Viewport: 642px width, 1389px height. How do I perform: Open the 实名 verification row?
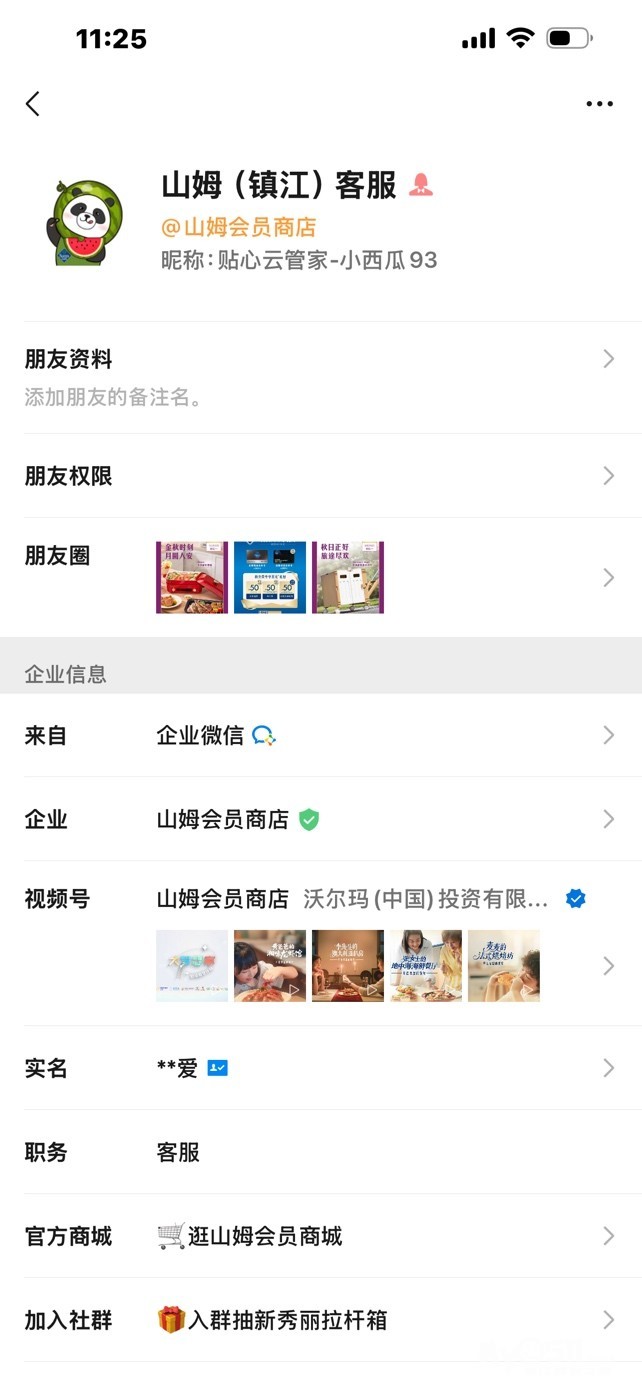[x=320, y=1068]
